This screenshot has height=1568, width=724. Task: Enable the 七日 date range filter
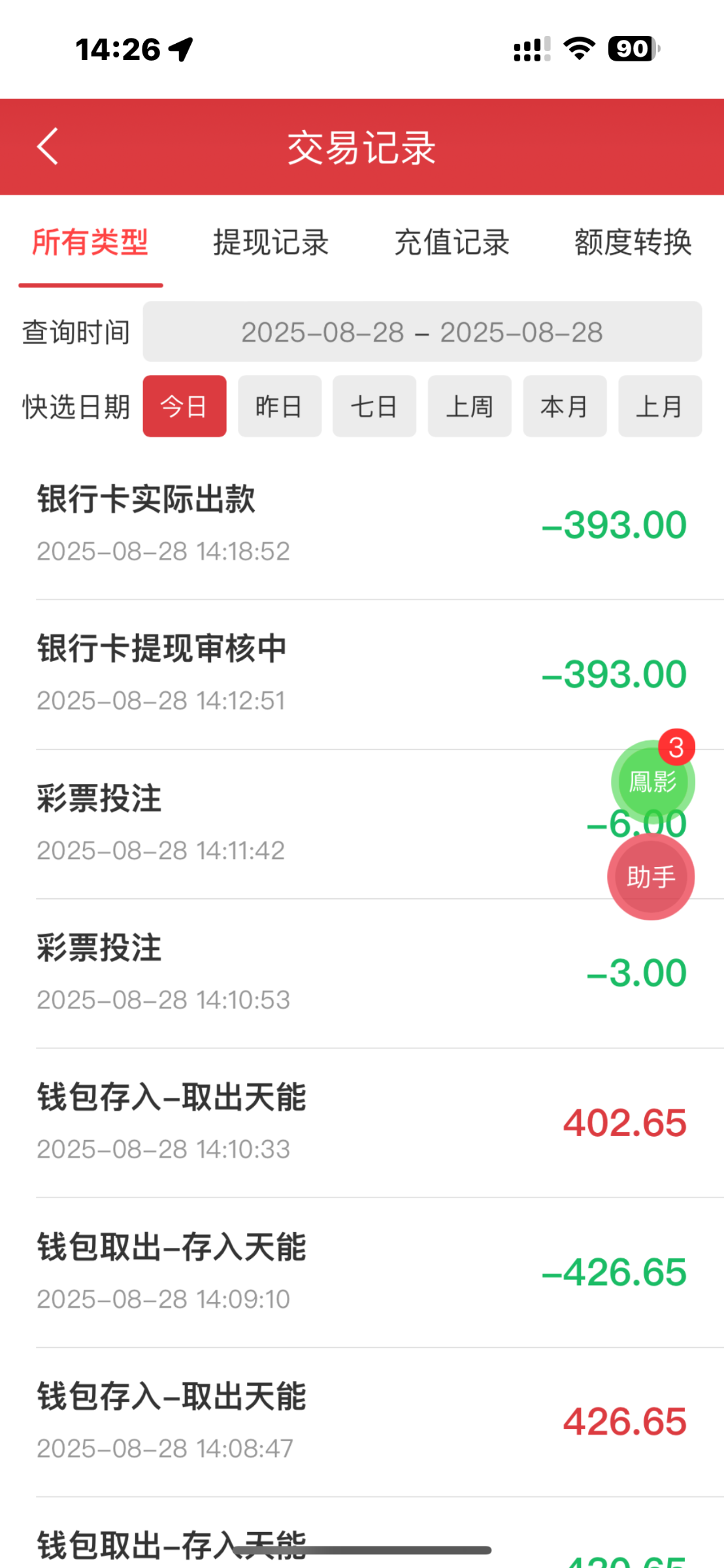coord(374,406)
